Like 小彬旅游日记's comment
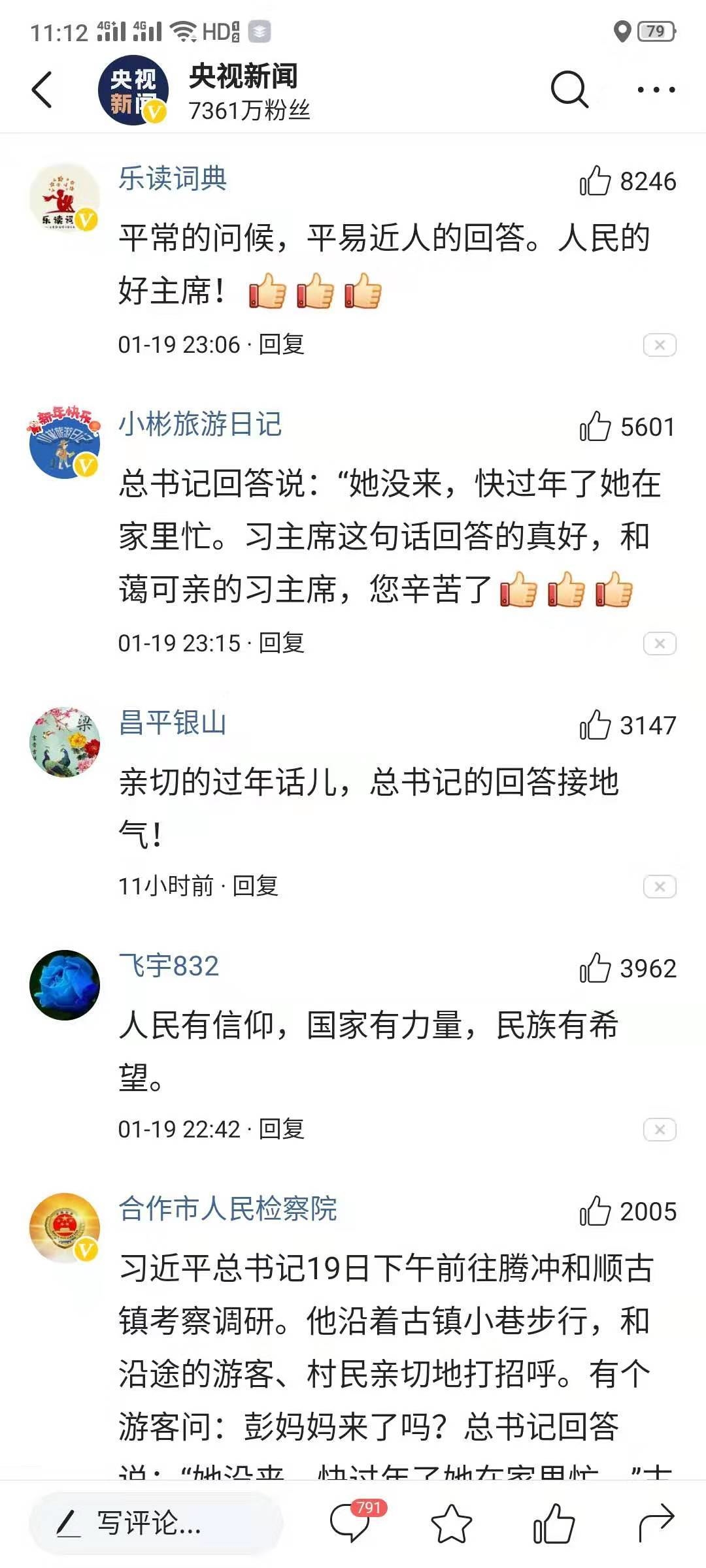Screen dimensions: 706x1568 (595, 427)
